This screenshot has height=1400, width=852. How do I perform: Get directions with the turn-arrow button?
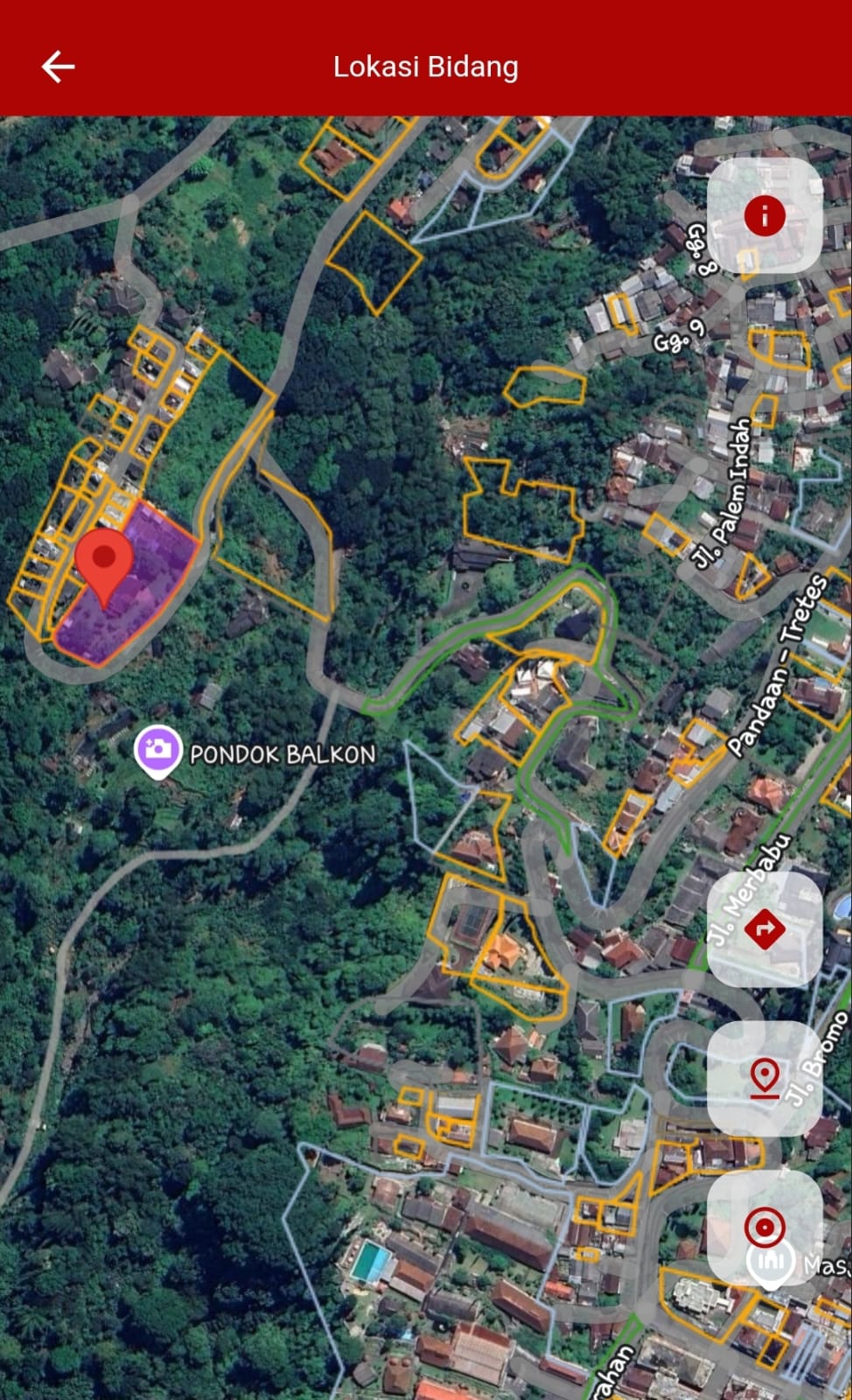[764, 927]
